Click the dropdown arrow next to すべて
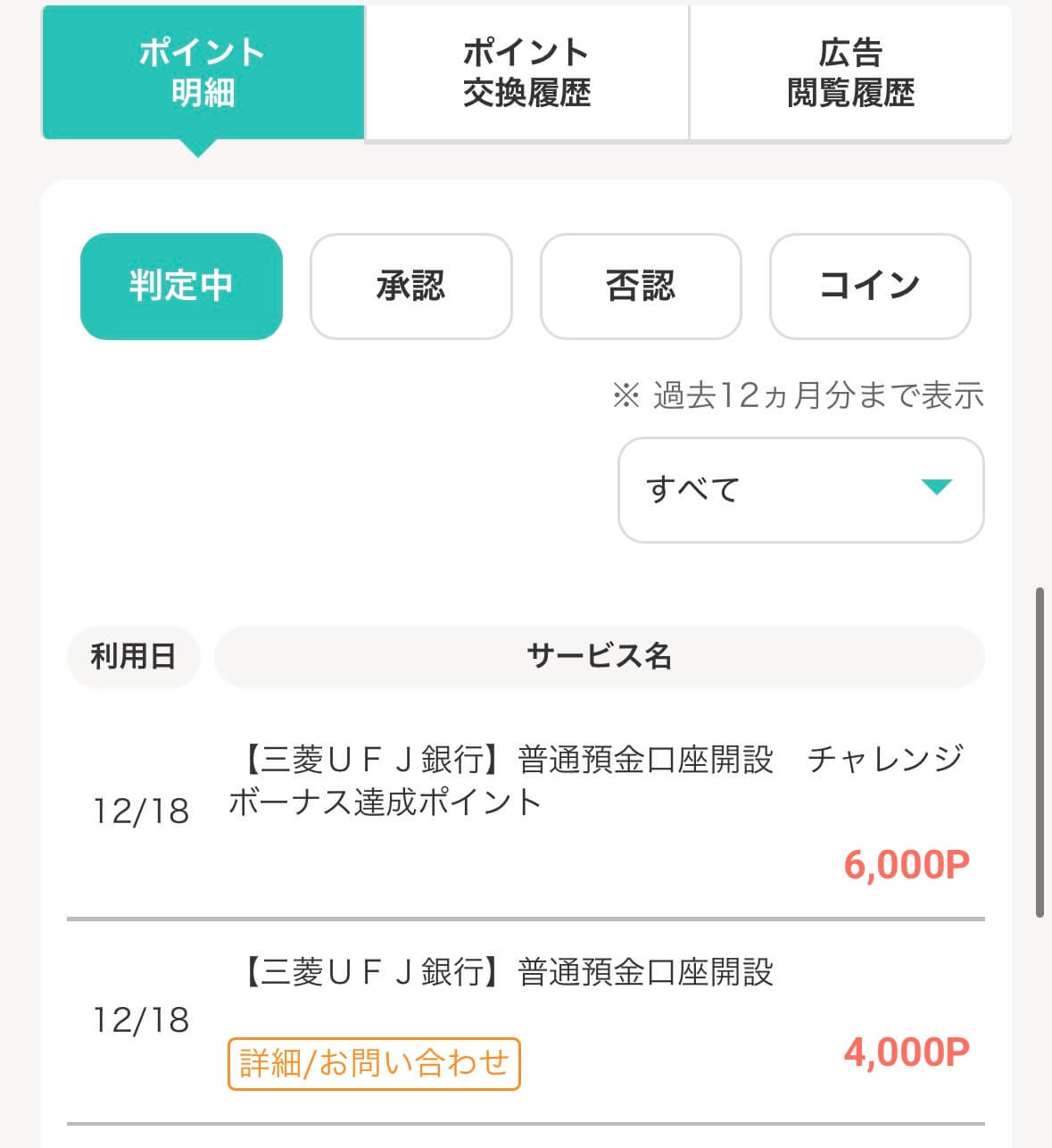This screenshot has height=1148, width=1052. [x=934, y=489]
